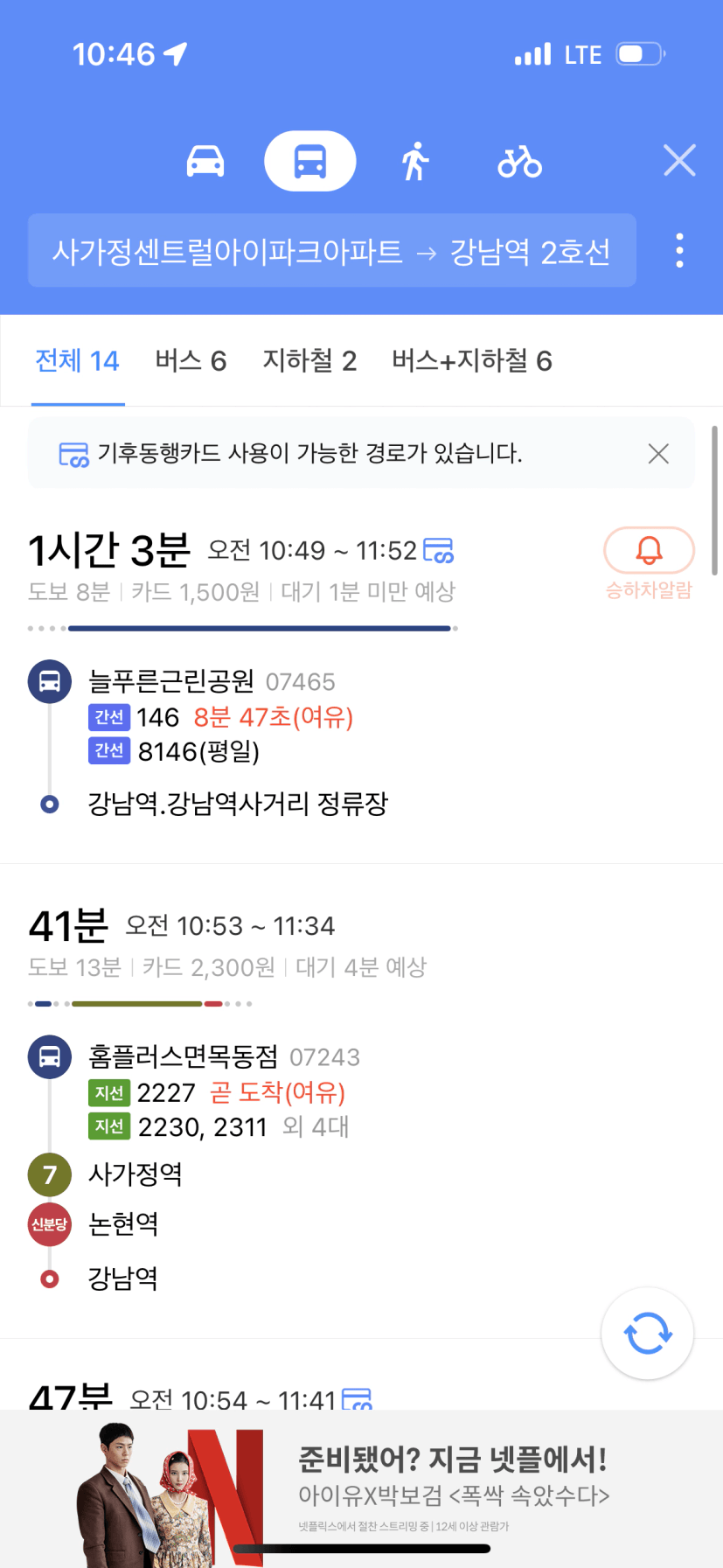Screen dimensions: 723x1568
Task: Open the 47분 route option
Action: pos(201,1396)
